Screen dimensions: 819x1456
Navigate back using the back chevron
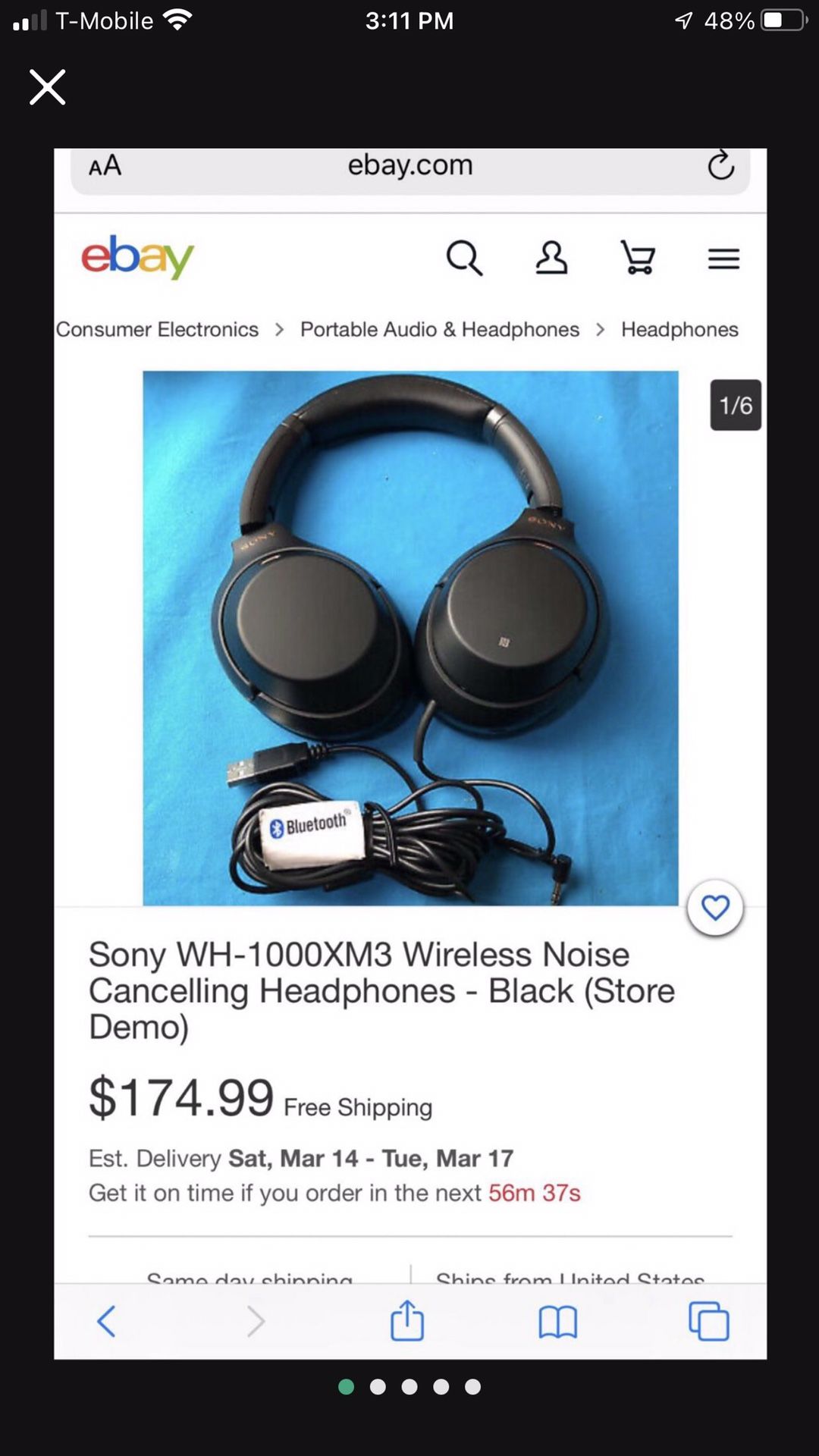106,1321
